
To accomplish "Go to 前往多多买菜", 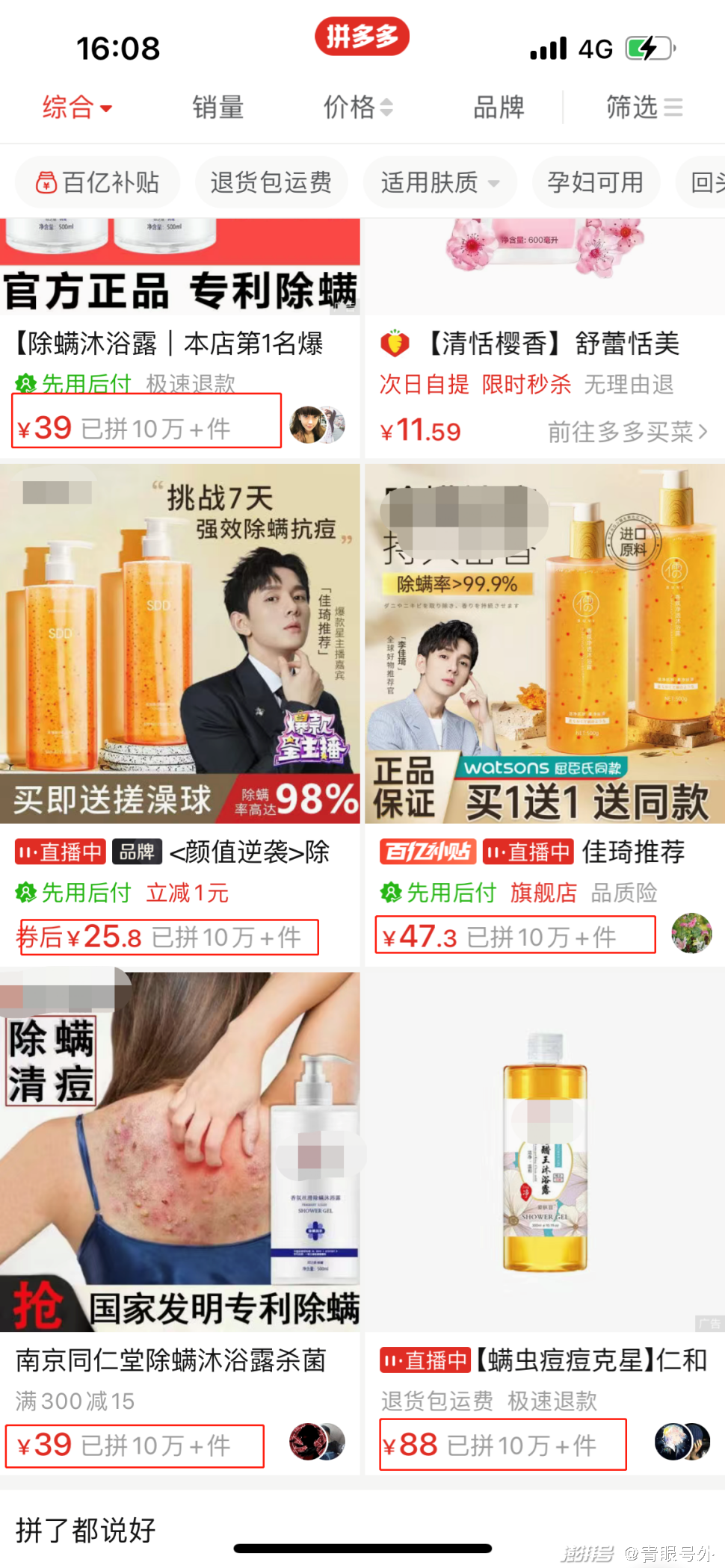I will (x=626, y=432).
